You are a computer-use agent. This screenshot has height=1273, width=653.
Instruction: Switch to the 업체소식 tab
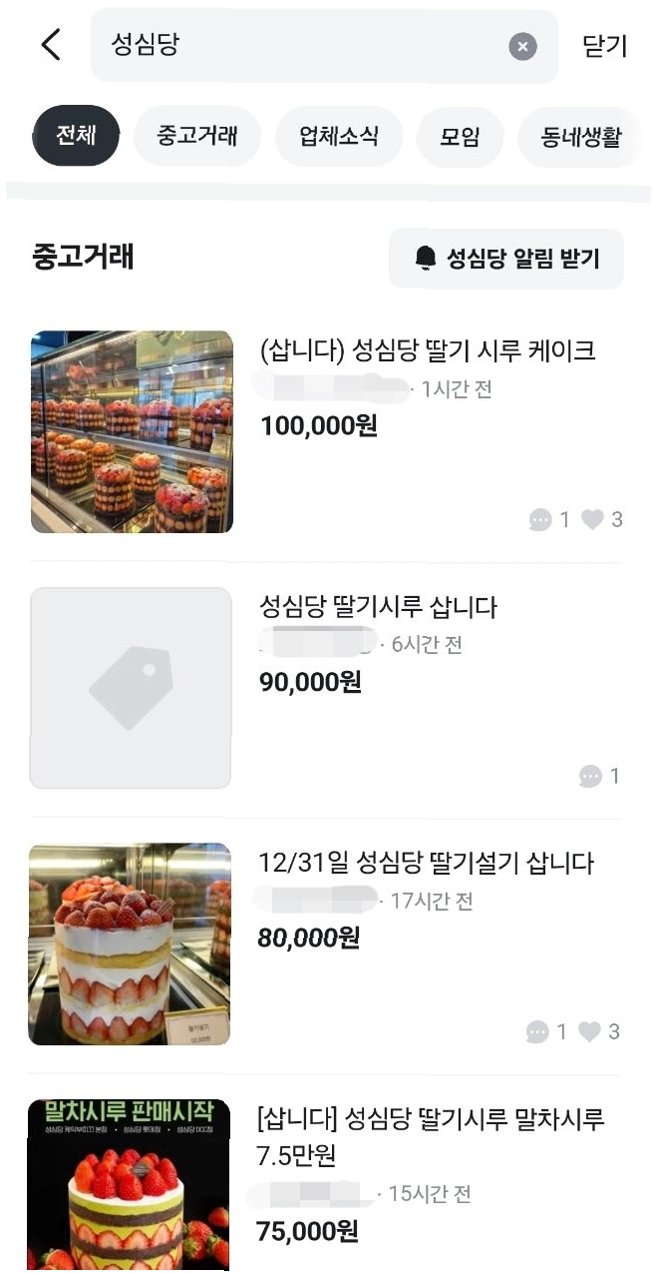pyautogui.click(x=339, y=136)
